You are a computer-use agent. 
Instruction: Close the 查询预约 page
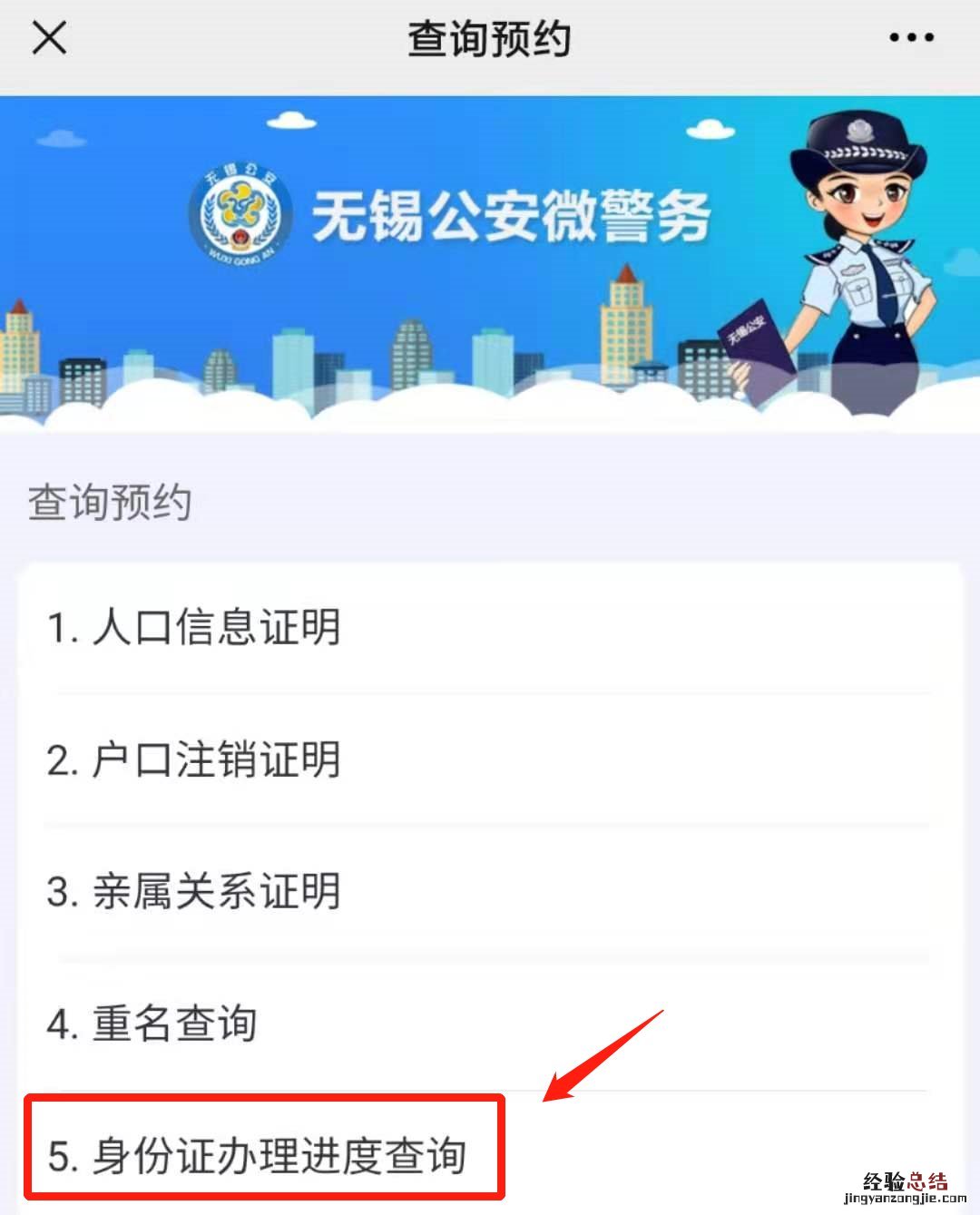[x=49, y=38]
